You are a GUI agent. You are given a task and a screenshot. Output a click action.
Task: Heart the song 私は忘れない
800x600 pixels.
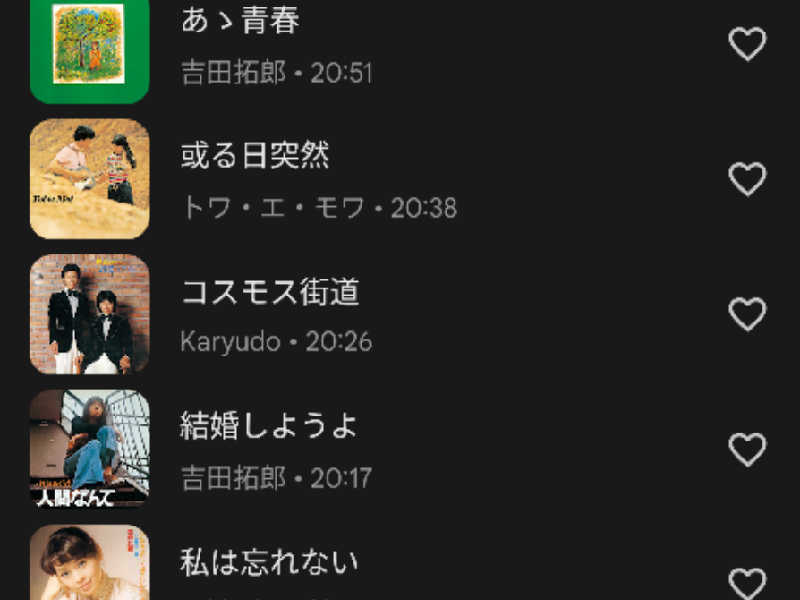(747, 583)
